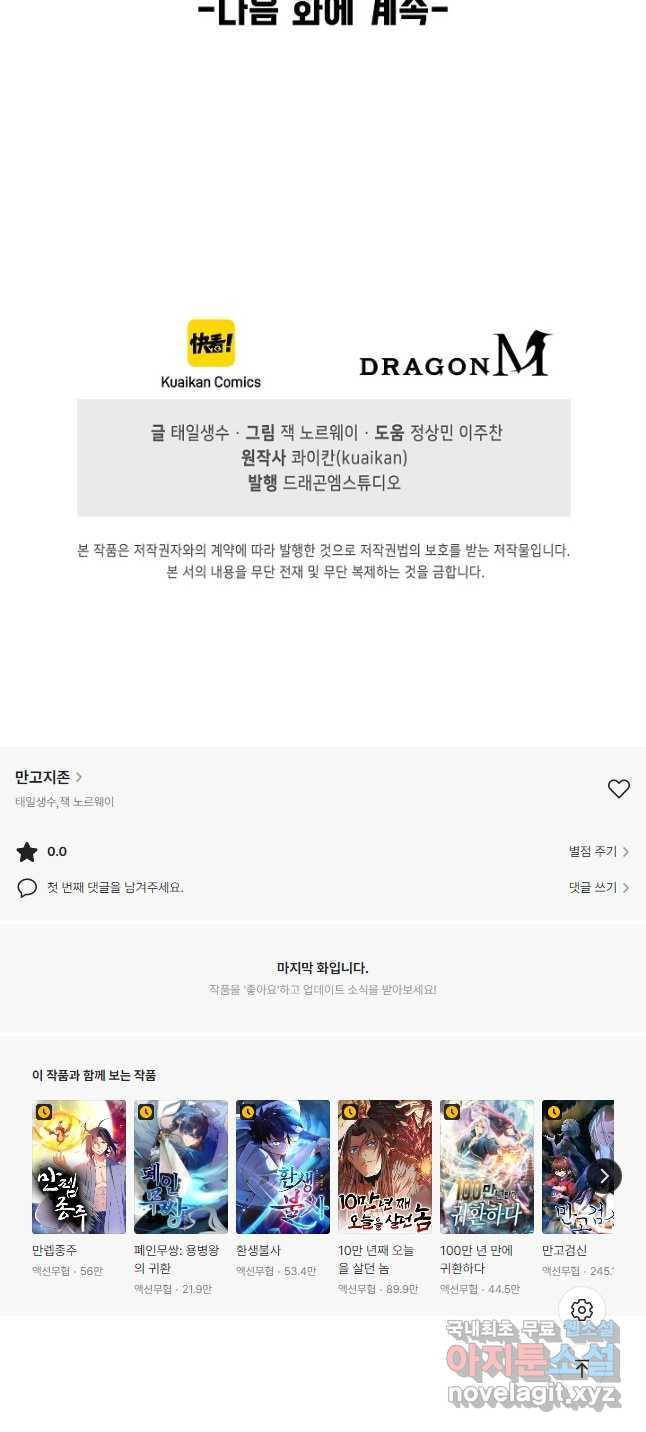Tap 댓글 쓰기 to write a comment
This screenshot has height=1432, width=646.
pyautogui.click(x=598, y=887)
